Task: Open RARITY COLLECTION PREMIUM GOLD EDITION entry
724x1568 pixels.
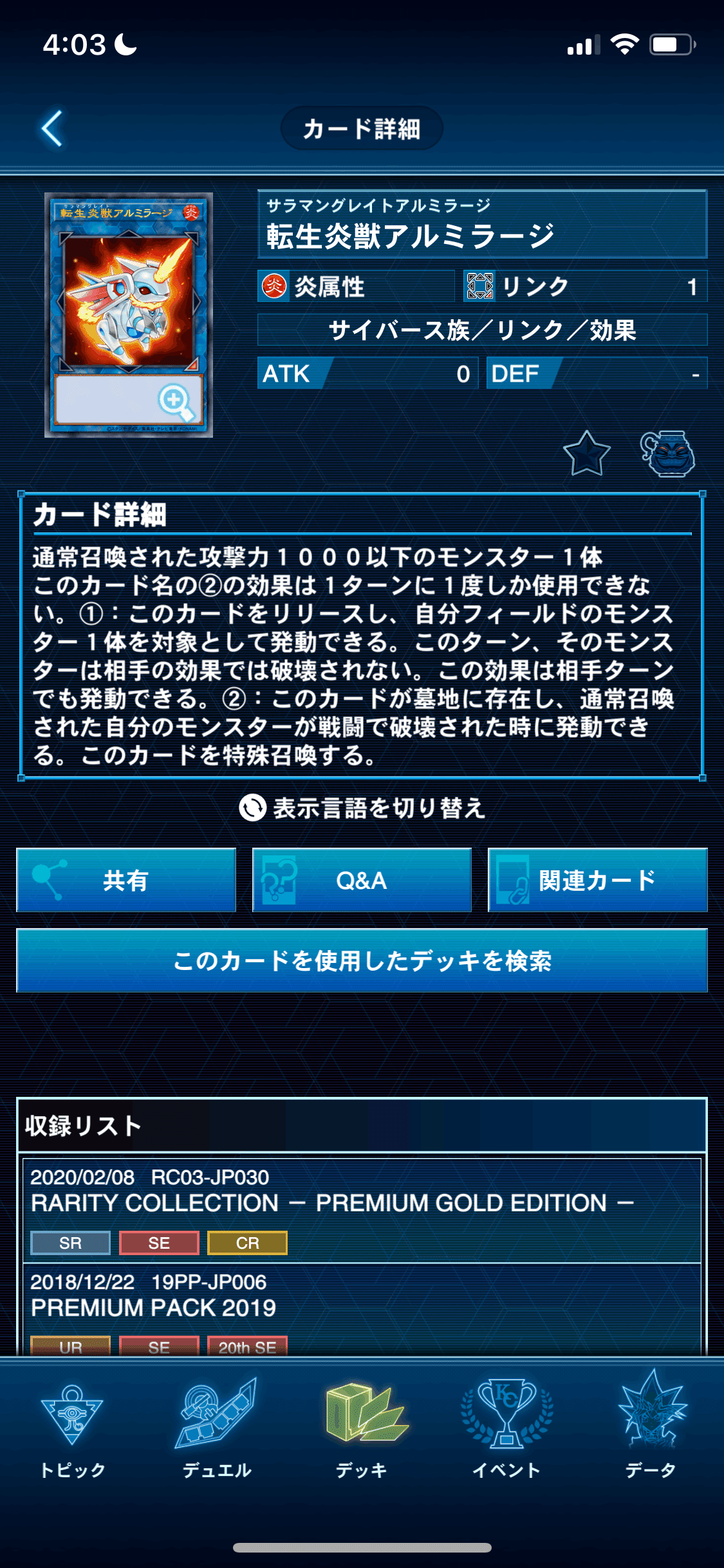Action: tap(362, 1211)
